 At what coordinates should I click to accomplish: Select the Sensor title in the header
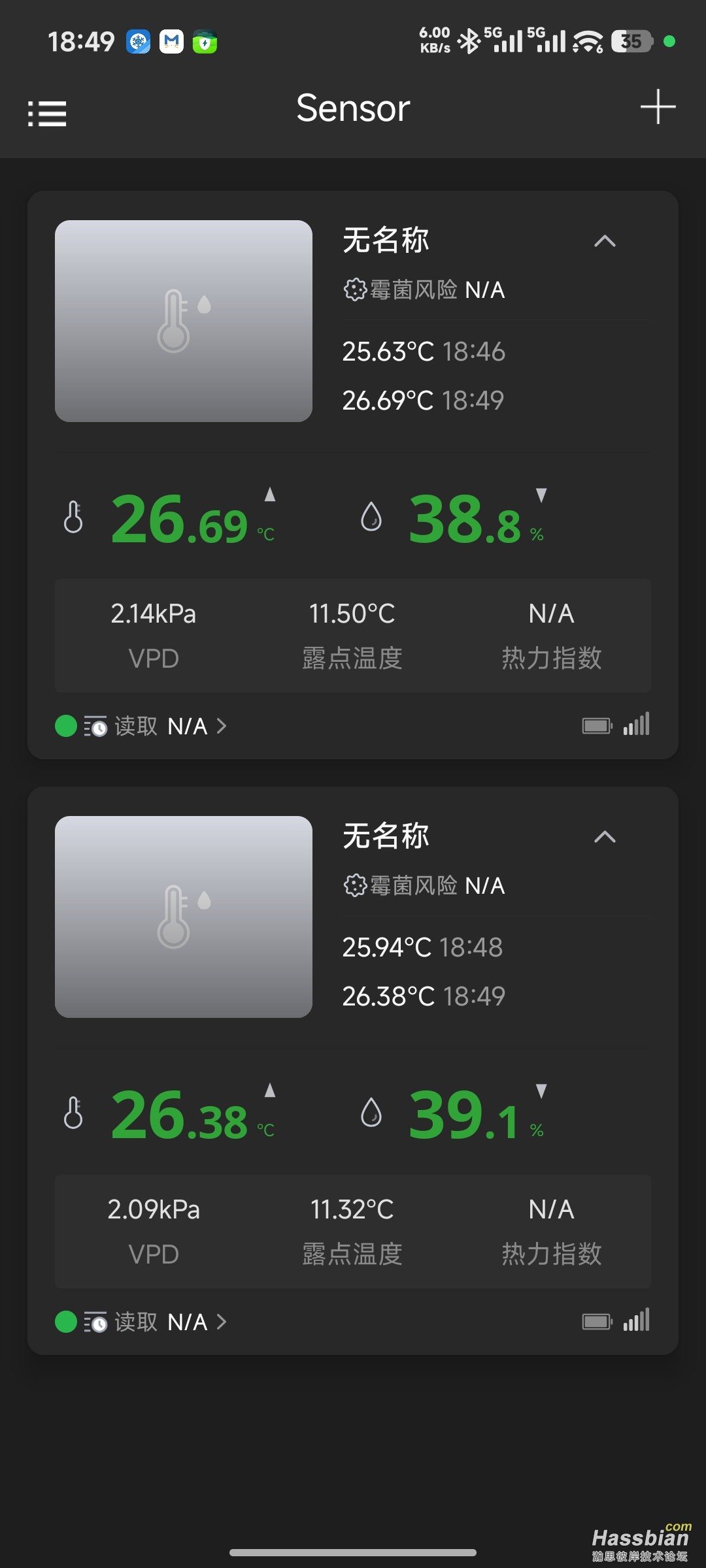pyautogui.click(x=352, y=108)
